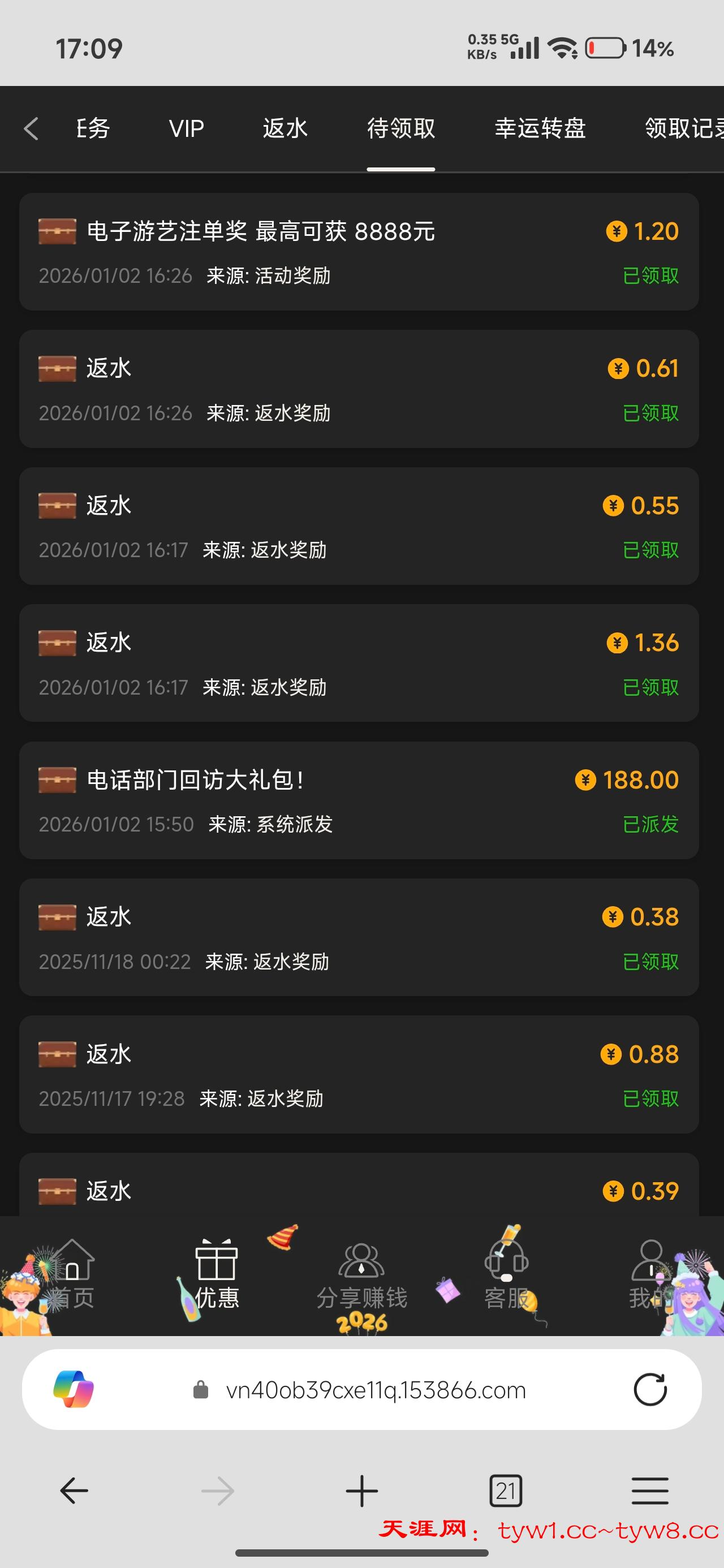Open the 我的 profile tab

point(650,1276)
